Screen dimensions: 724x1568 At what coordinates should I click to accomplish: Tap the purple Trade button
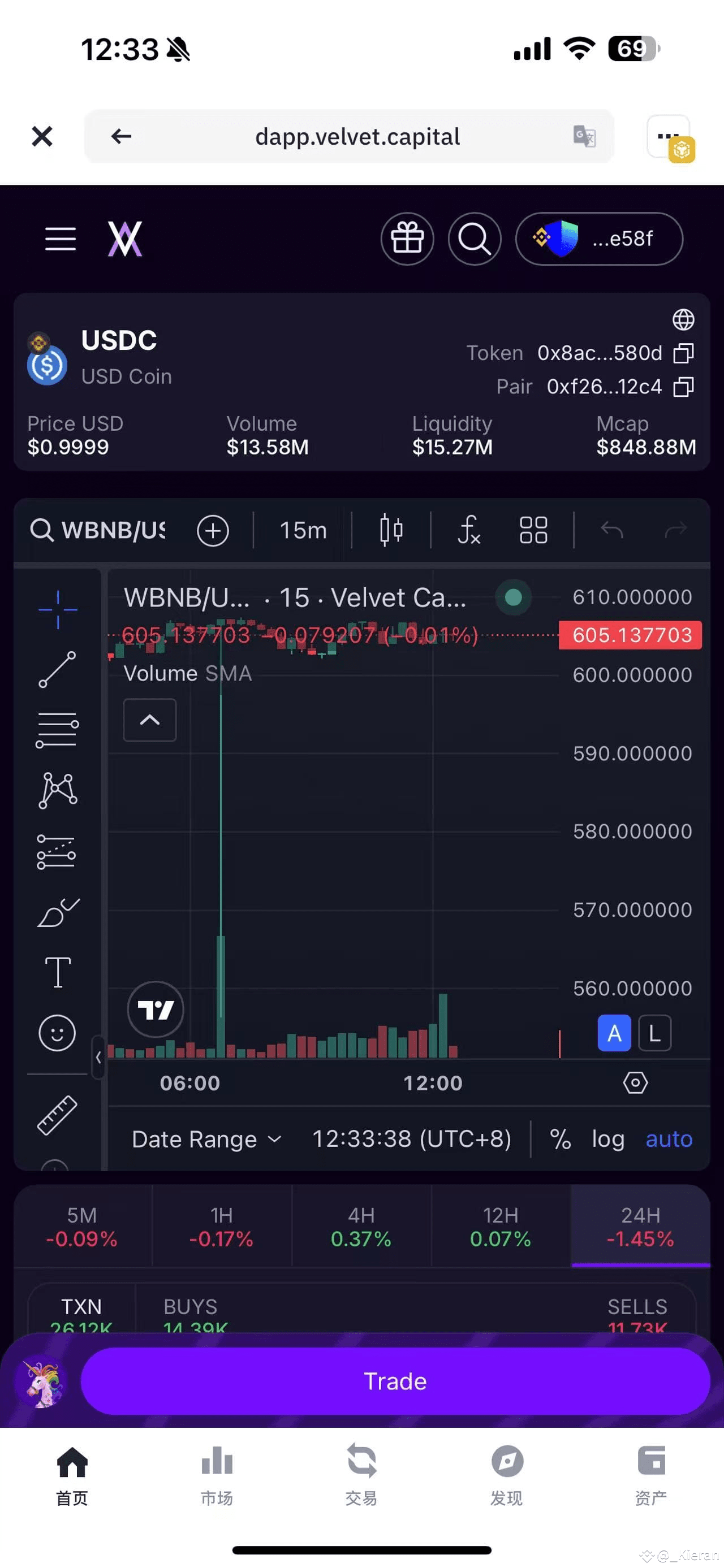(395, 1381)
